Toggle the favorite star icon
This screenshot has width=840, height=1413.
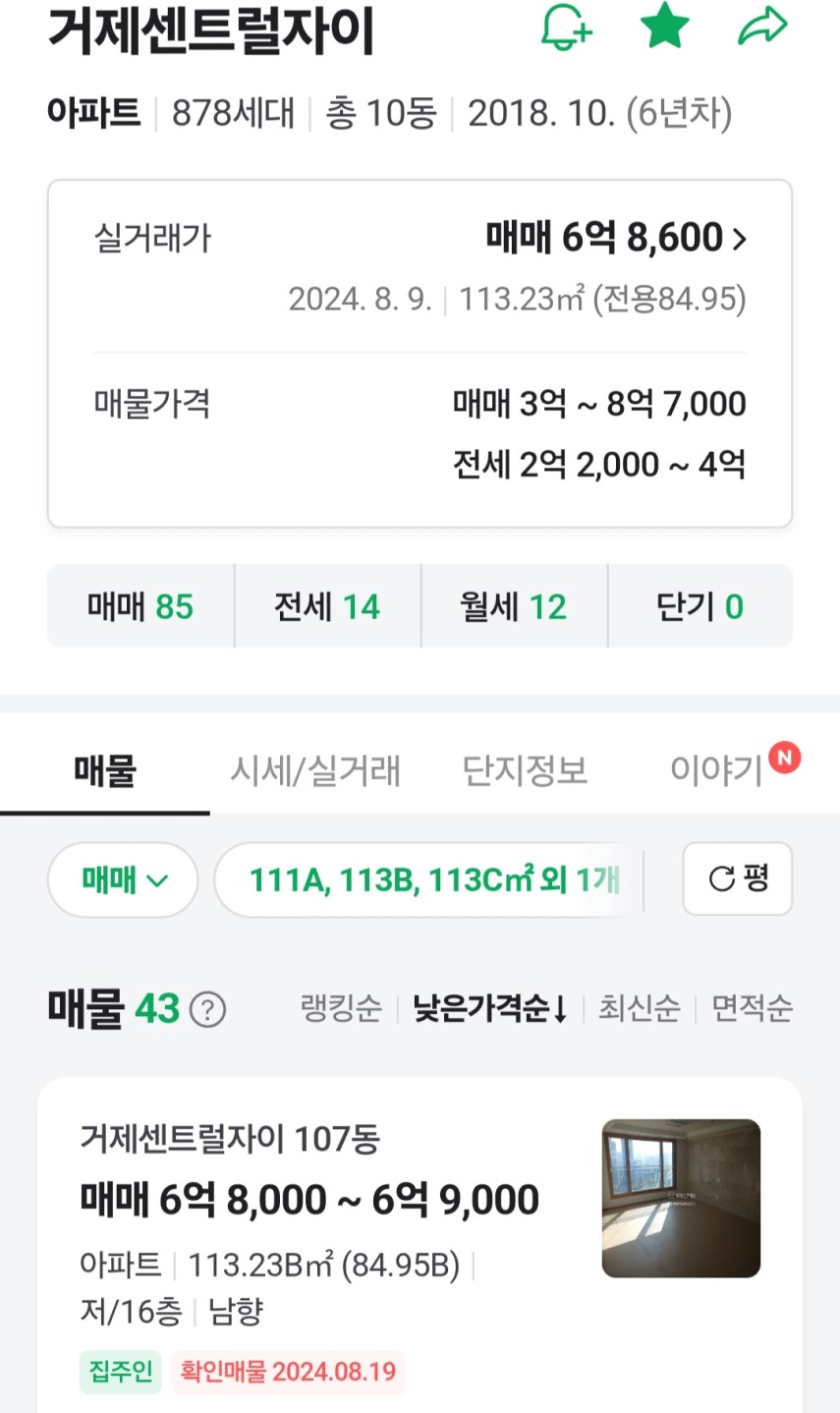click(665, 26)
